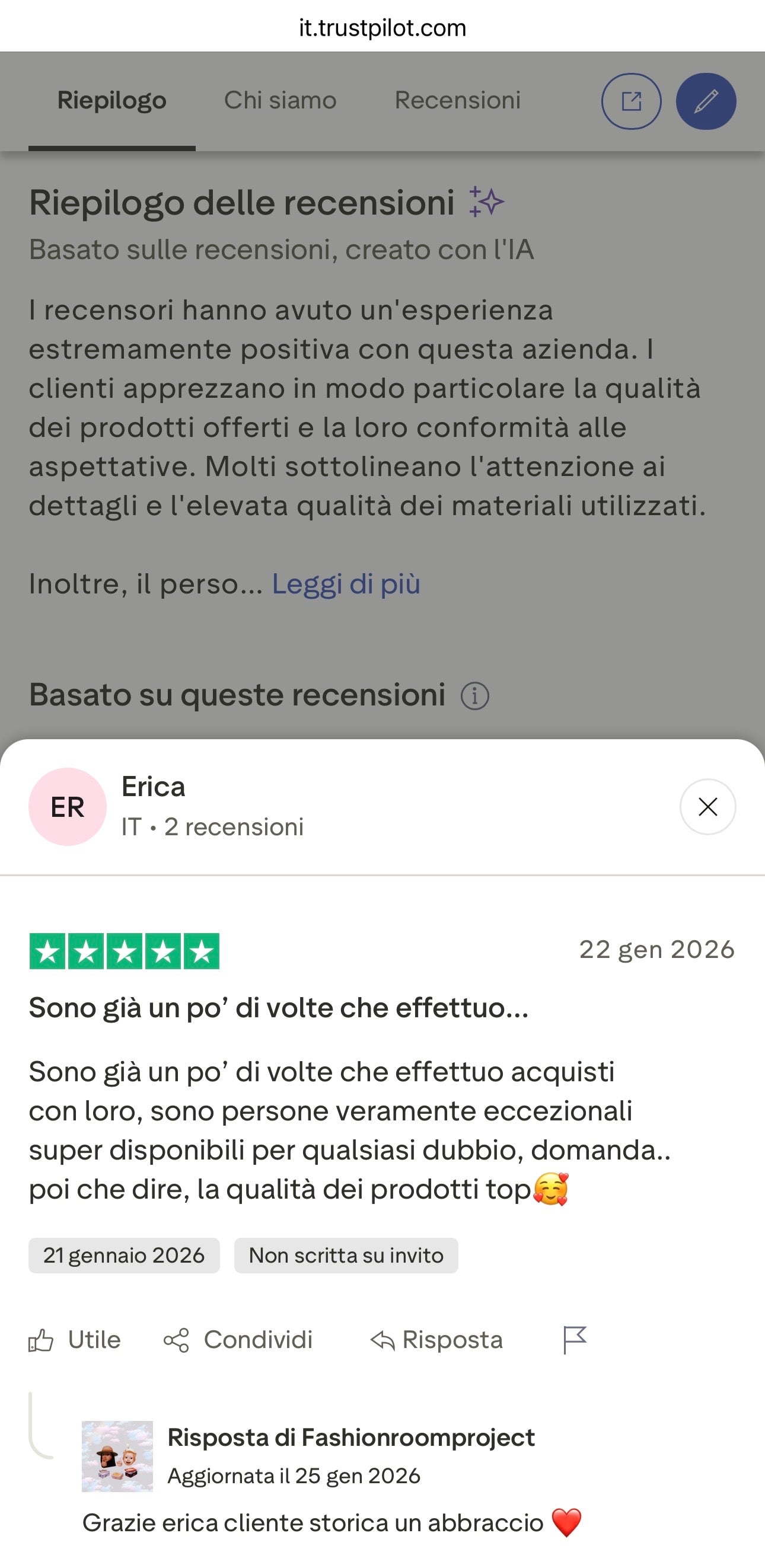This screenshot has height=1568, width=765.
Task: Write a review with the pencil button
Action: pos(706,101)
